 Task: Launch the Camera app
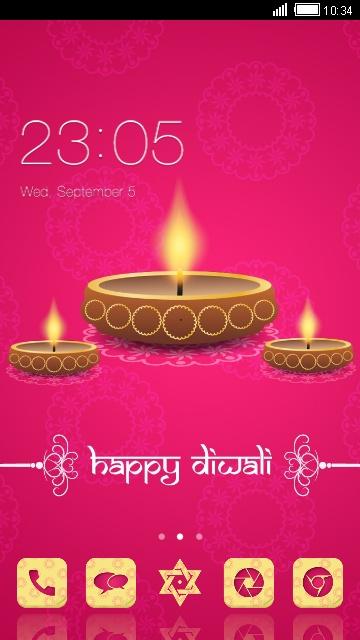tap(249, 583)
